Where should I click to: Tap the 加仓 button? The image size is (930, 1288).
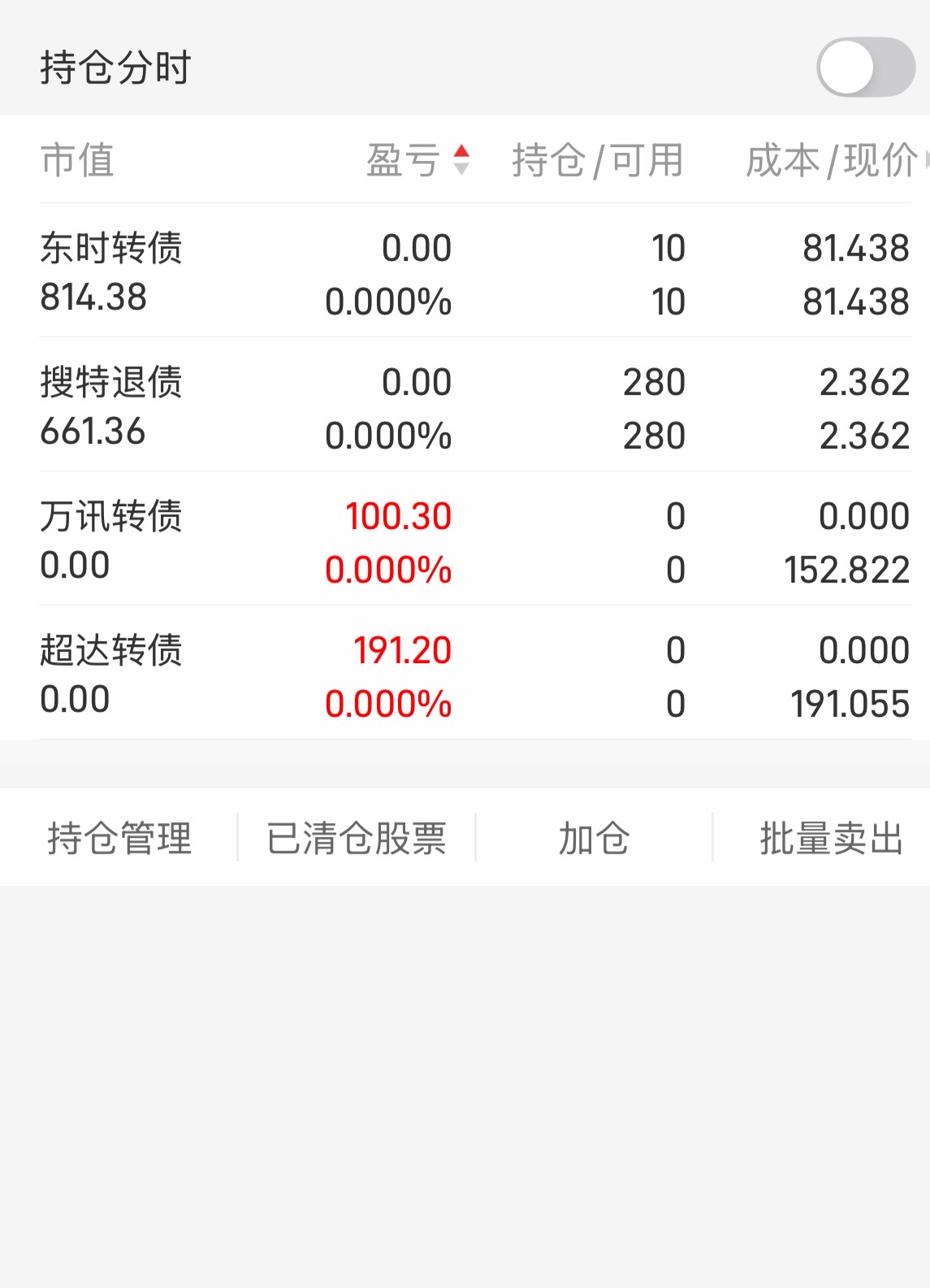(x=594, y=838)
